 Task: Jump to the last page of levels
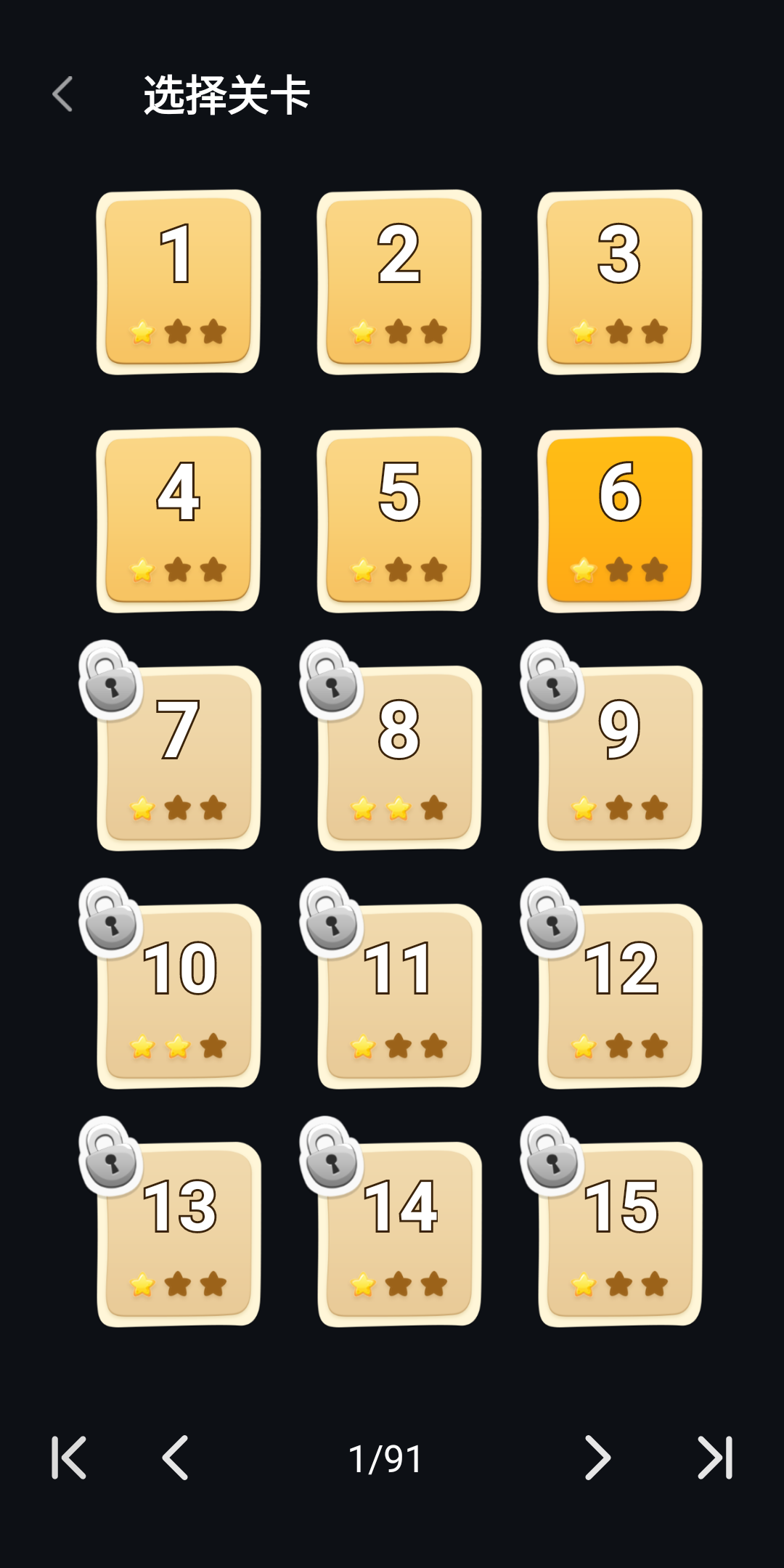pos(715,1458)
